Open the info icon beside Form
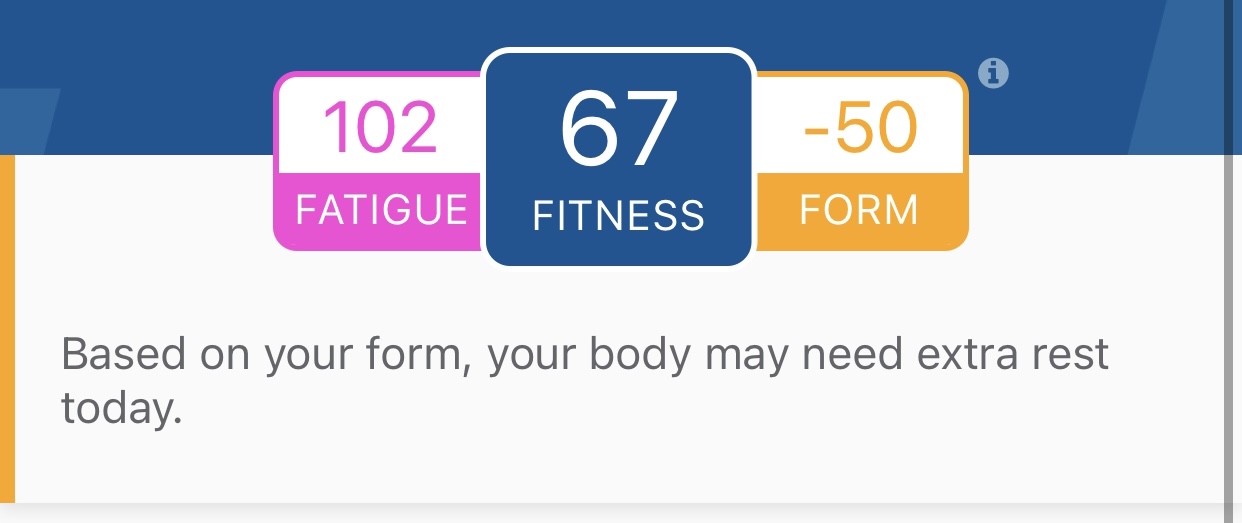The width and height of the screenshot is (1242, 523). (x=993, y=74)
